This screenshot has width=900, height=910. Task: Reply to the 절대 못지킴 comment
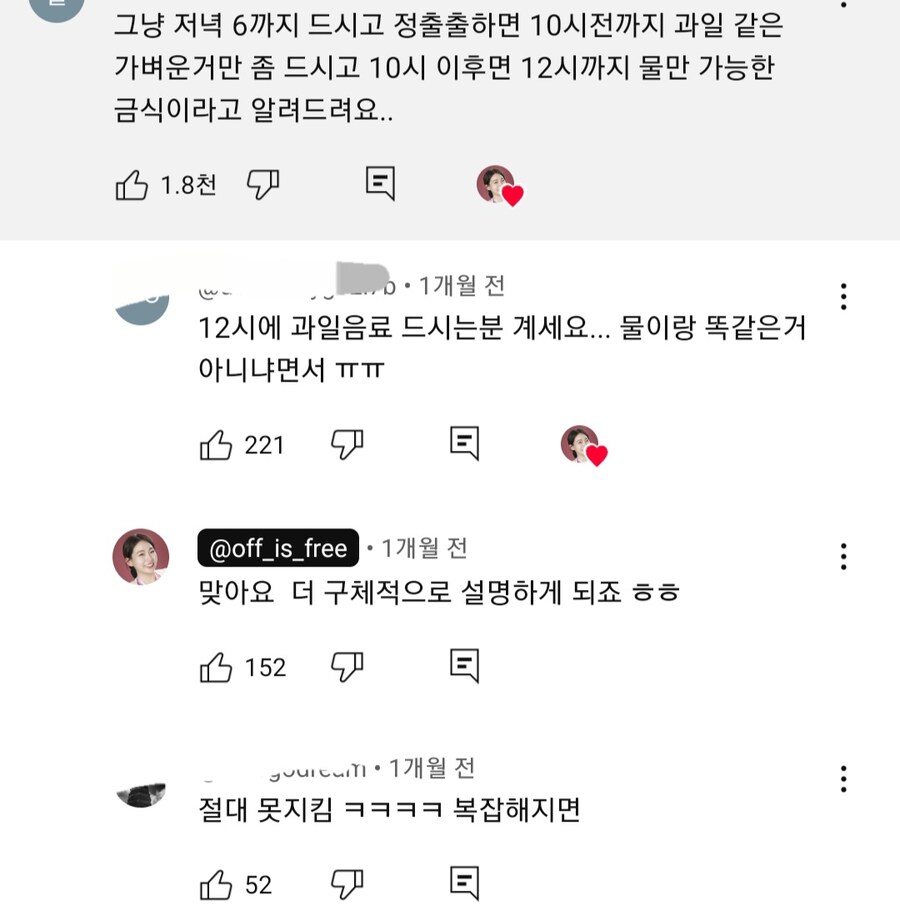[464, 883]
